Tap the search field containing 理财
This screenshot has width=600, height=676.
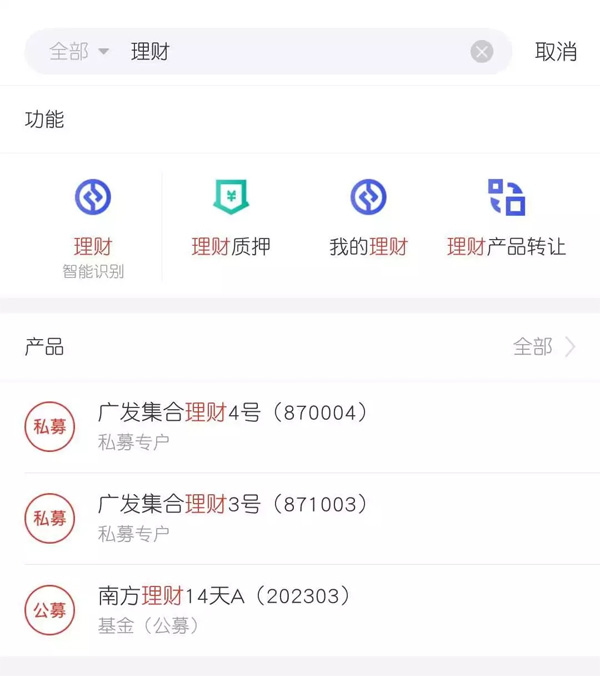[x=290, y=52]
